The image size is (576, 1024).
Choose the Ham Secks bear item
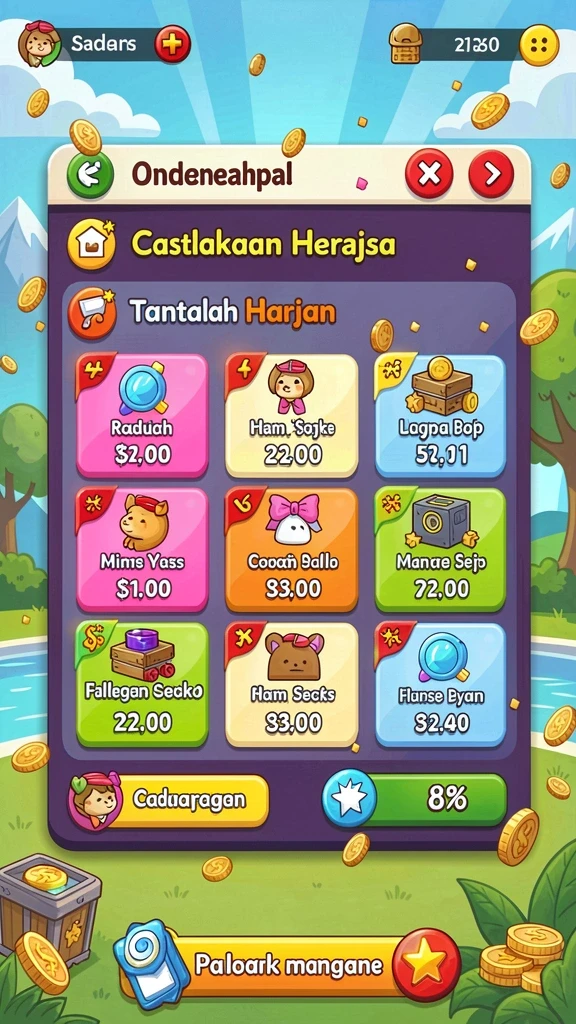(291, 684)
